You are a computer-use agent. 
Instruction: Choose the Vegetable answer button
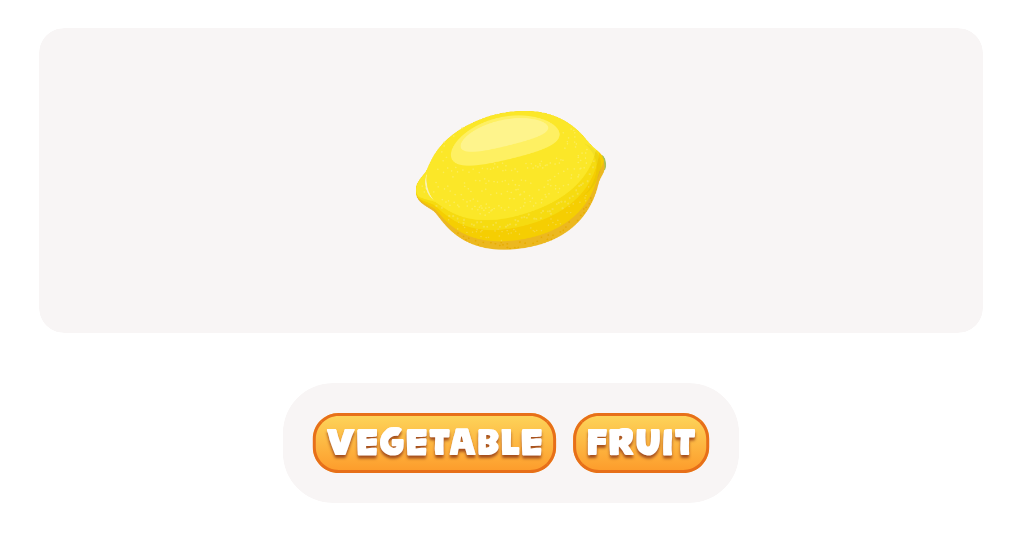pos(434,442)
